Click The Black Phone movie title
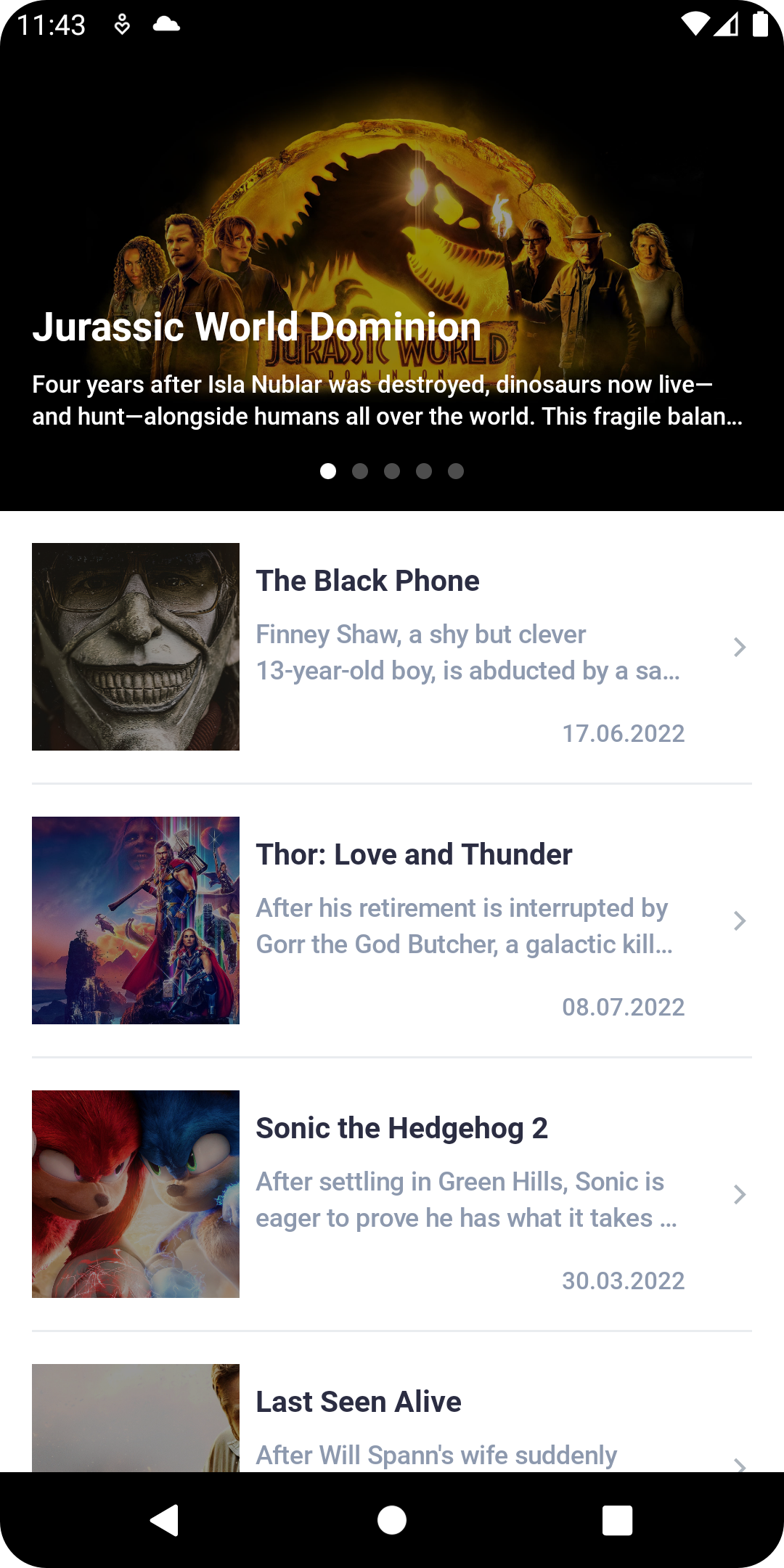This screenshot has width=784, height=1568. [367, 580]
